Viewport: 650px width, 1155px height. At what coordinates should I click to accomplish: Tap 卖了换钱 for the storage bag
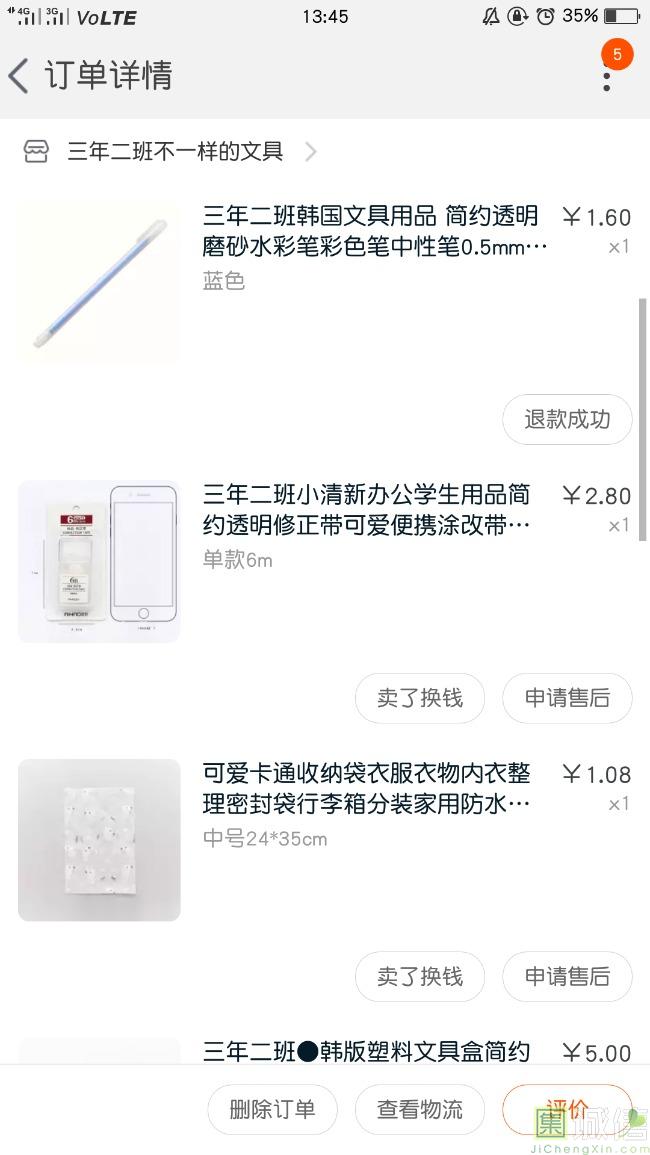point(420,976)
